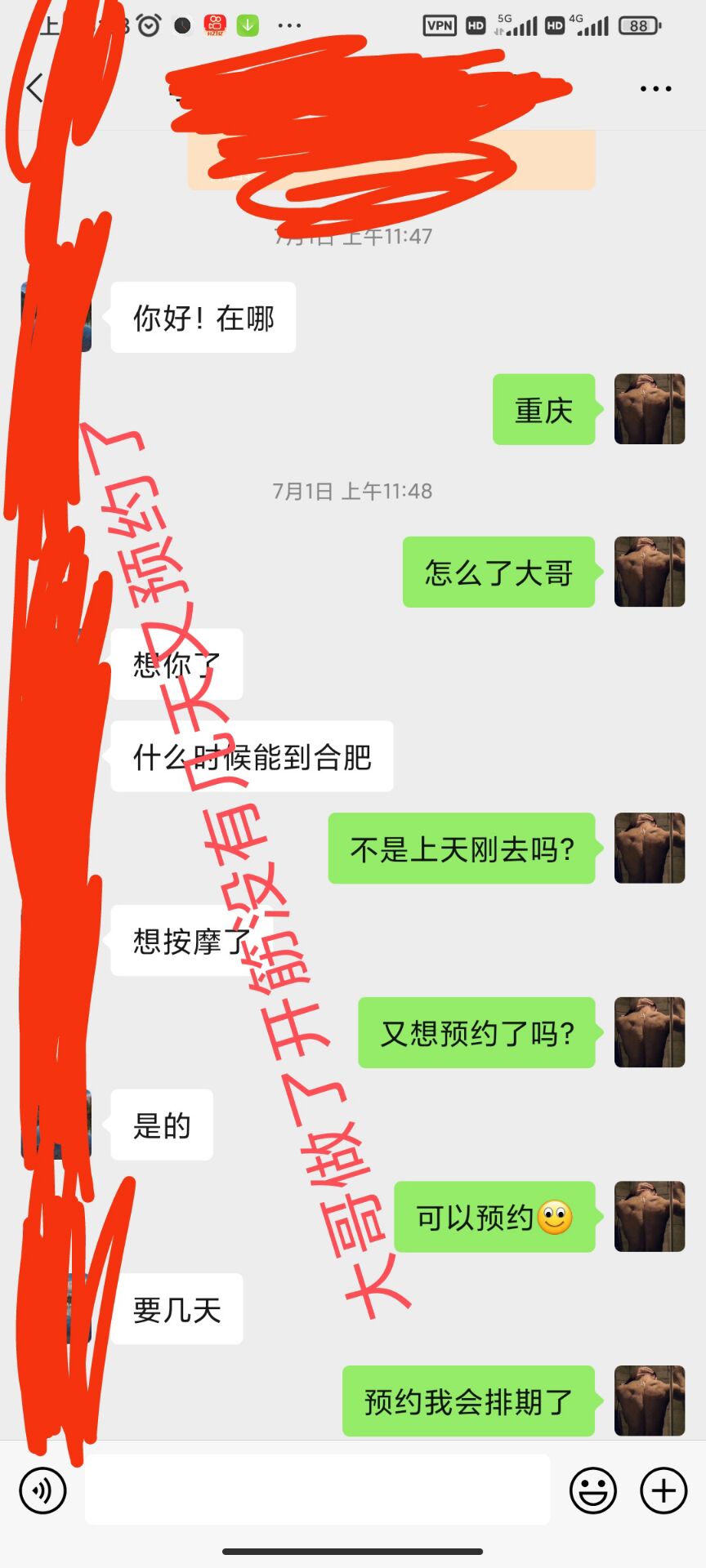Open the avatar beside the 重庆 message

649,409
